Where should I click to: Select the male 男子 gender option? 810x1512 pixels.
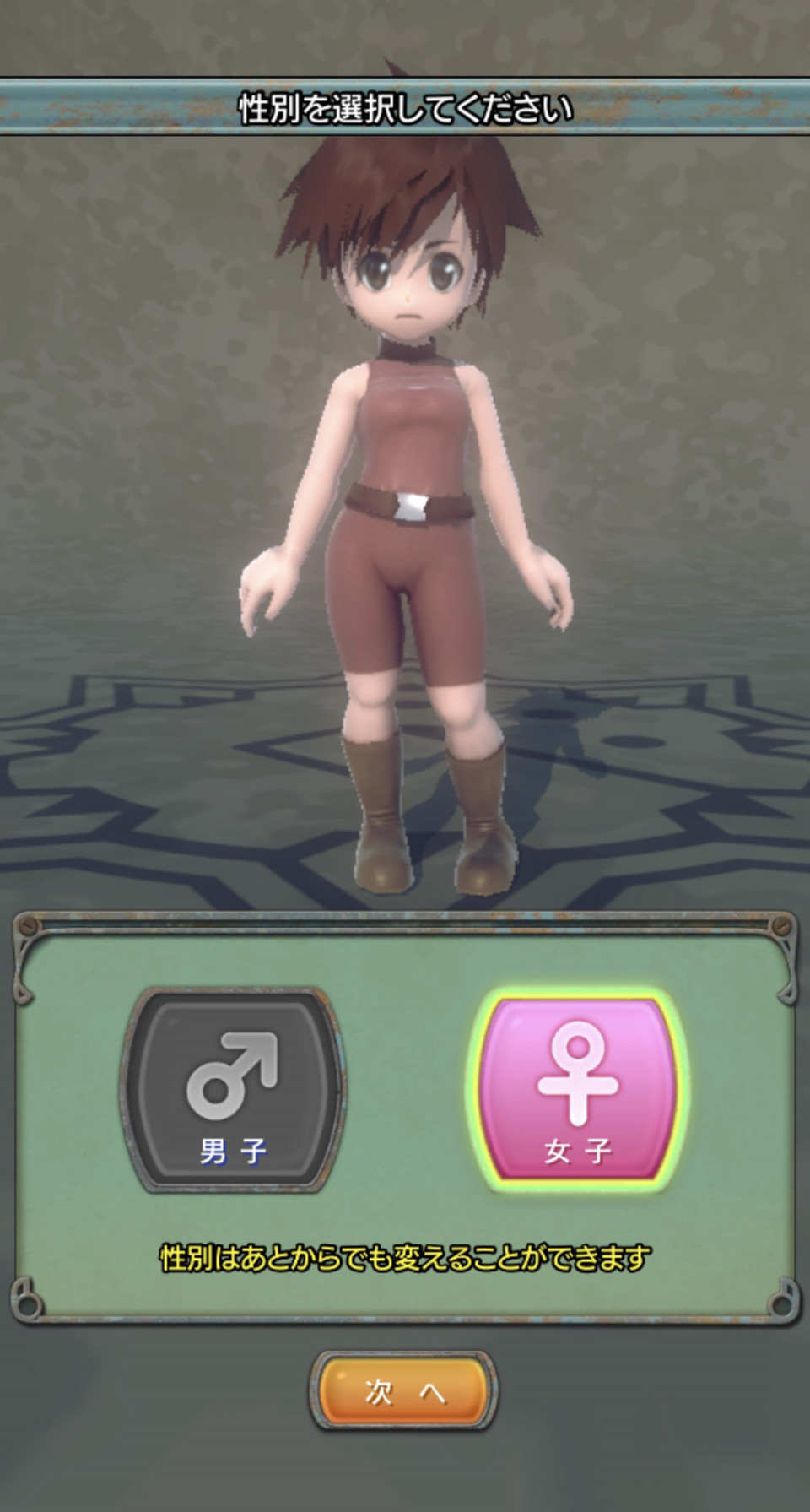pos(232,1090)
